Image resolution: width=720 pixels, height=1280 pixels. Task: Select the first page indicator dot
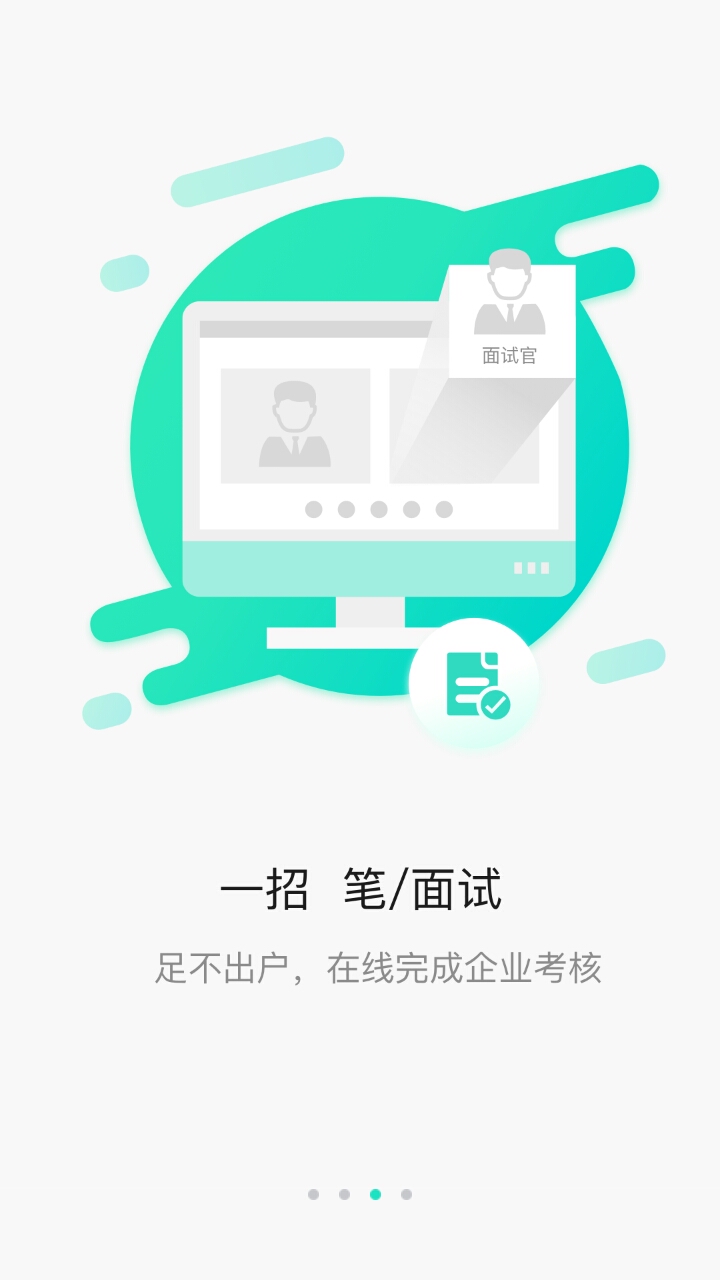(313, 1194)
